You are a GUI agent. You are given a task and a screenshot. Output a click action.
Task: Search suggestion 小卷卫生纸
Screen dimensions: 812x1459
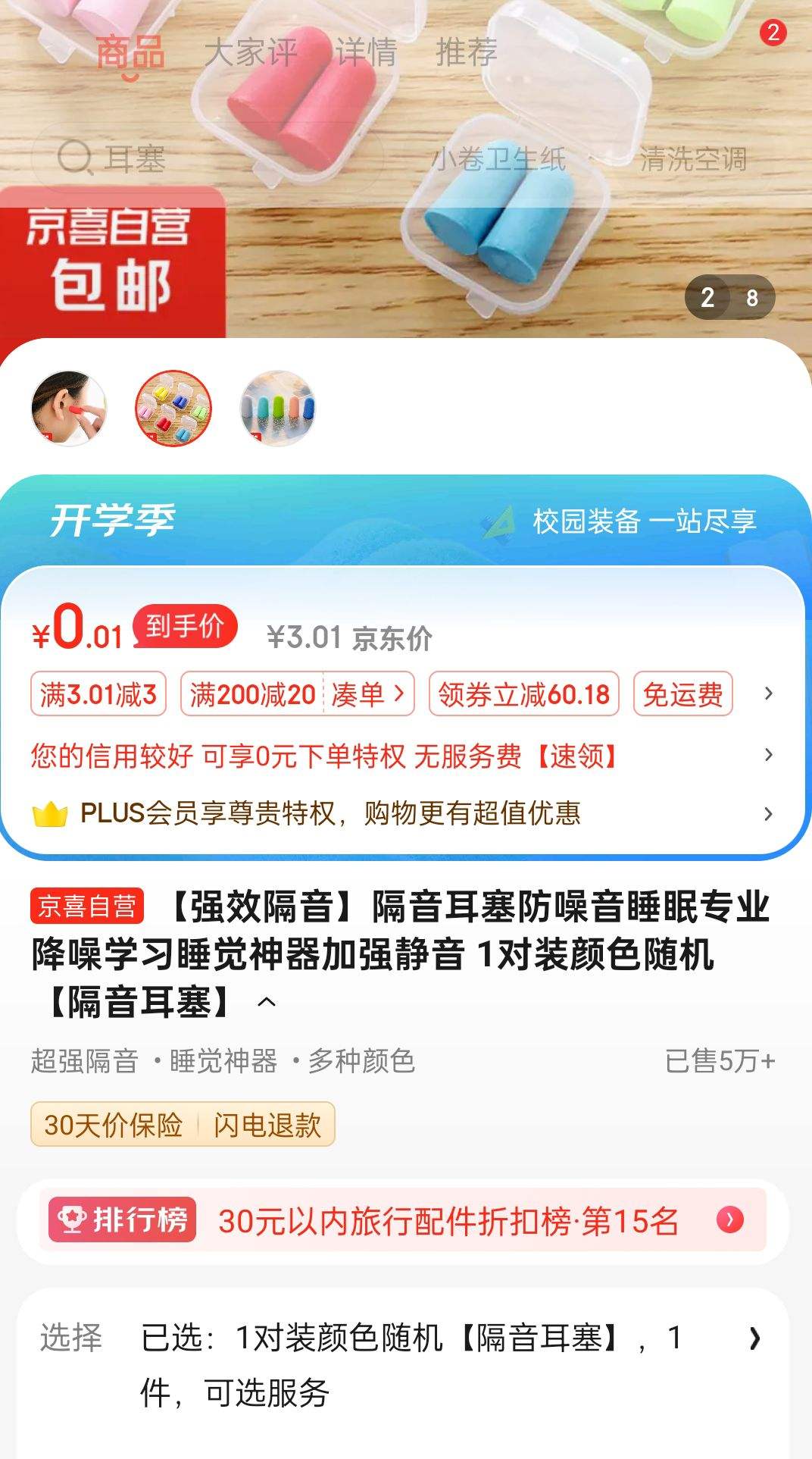tap(498, 159)
